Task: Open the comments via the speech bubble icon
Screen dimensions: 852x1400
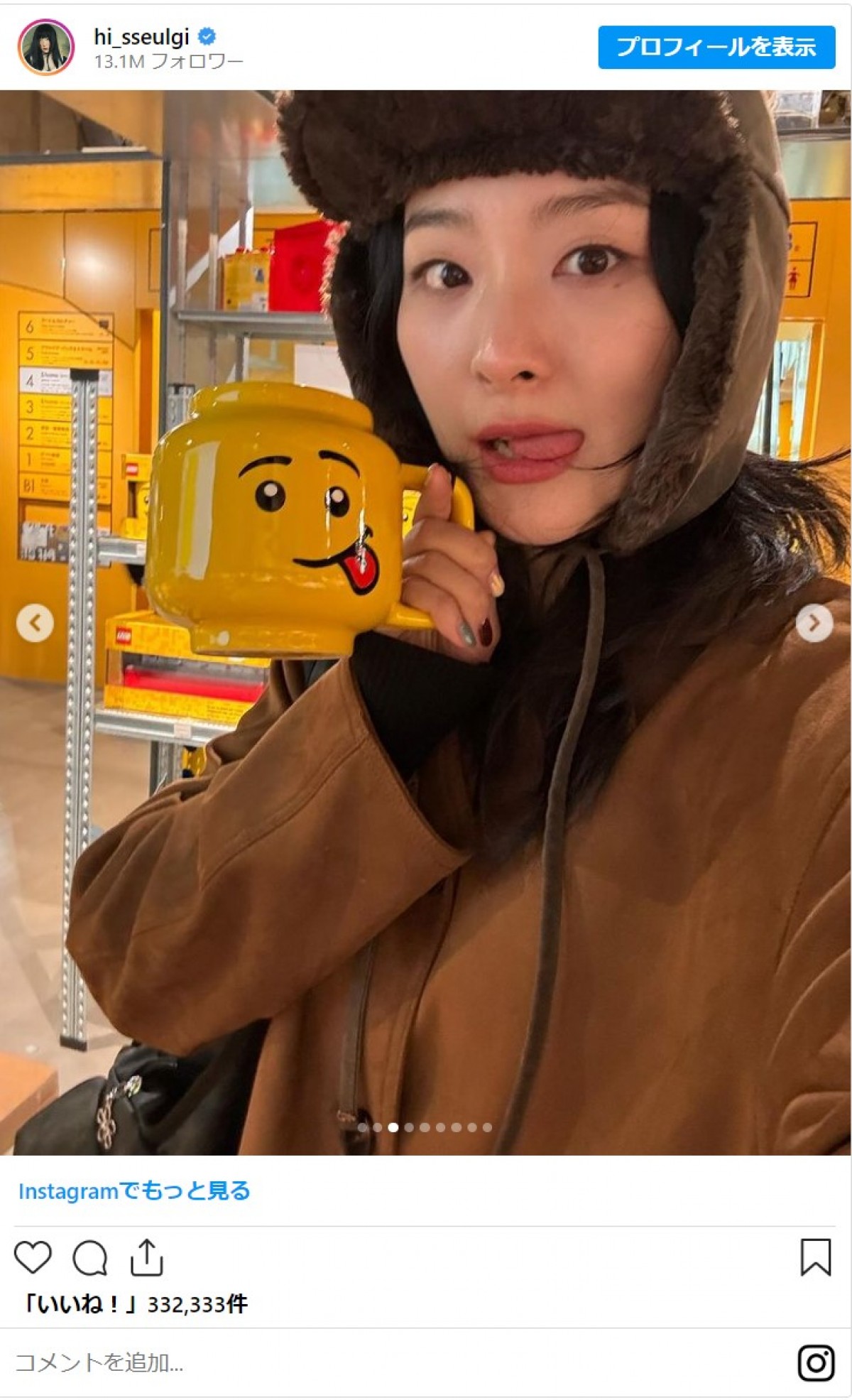Action: pyautogui.click(x=89, y=1258)
